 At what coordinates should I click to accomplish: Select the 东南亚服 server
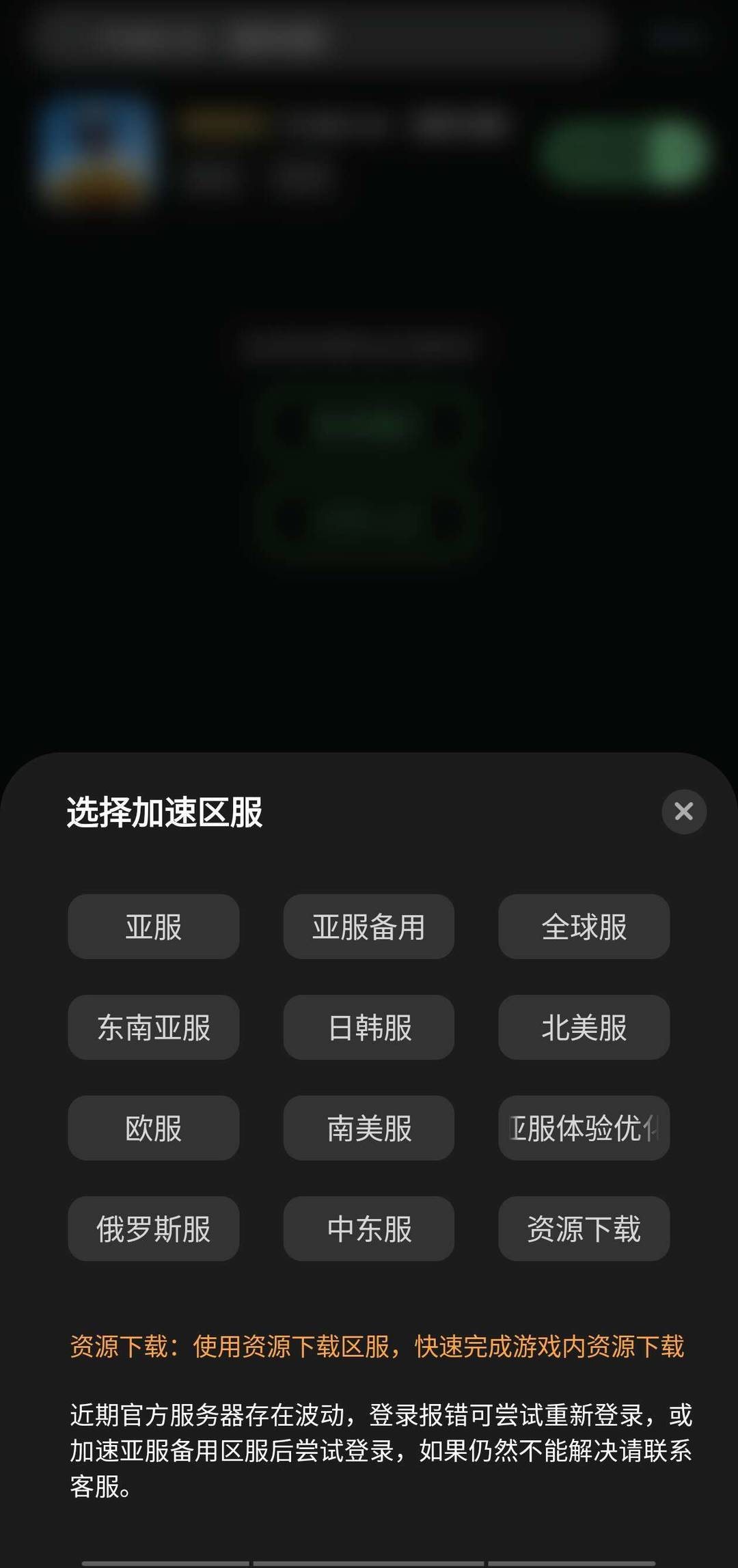tap(153, 1028)
